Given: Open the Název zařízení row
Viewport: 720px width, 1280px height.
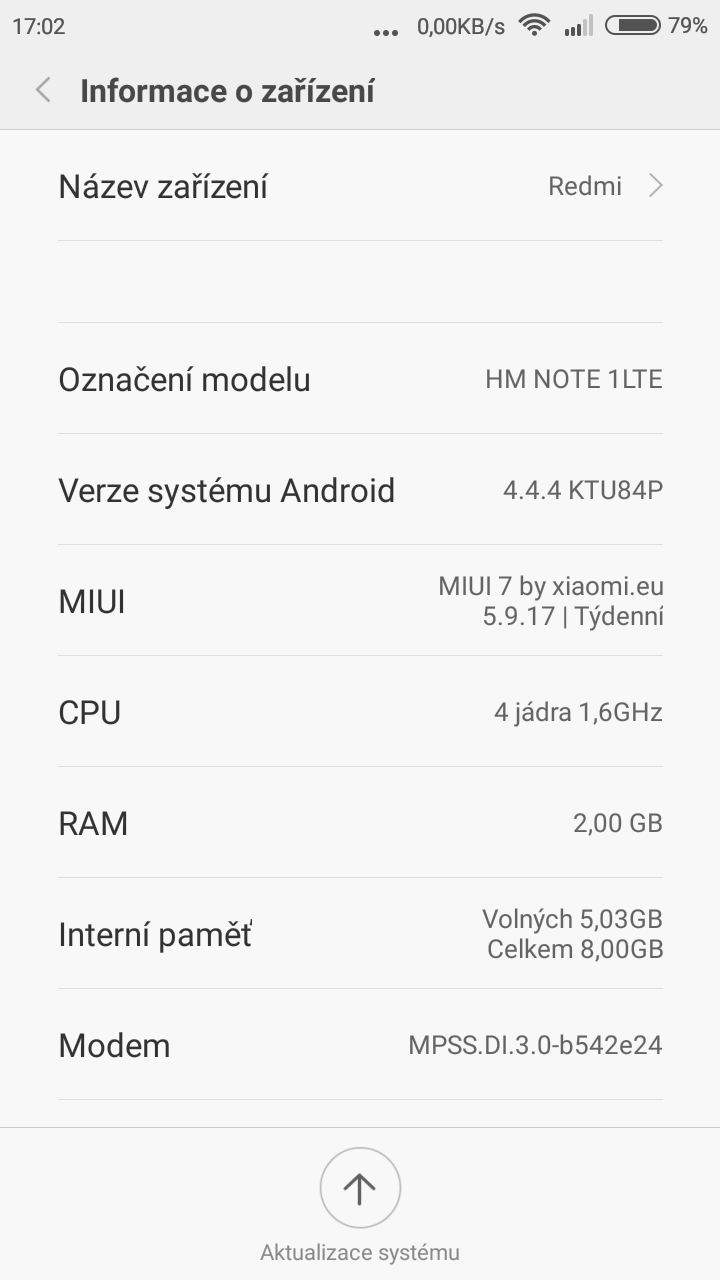Looking at the screenshot, I should [x=360, y=186].
